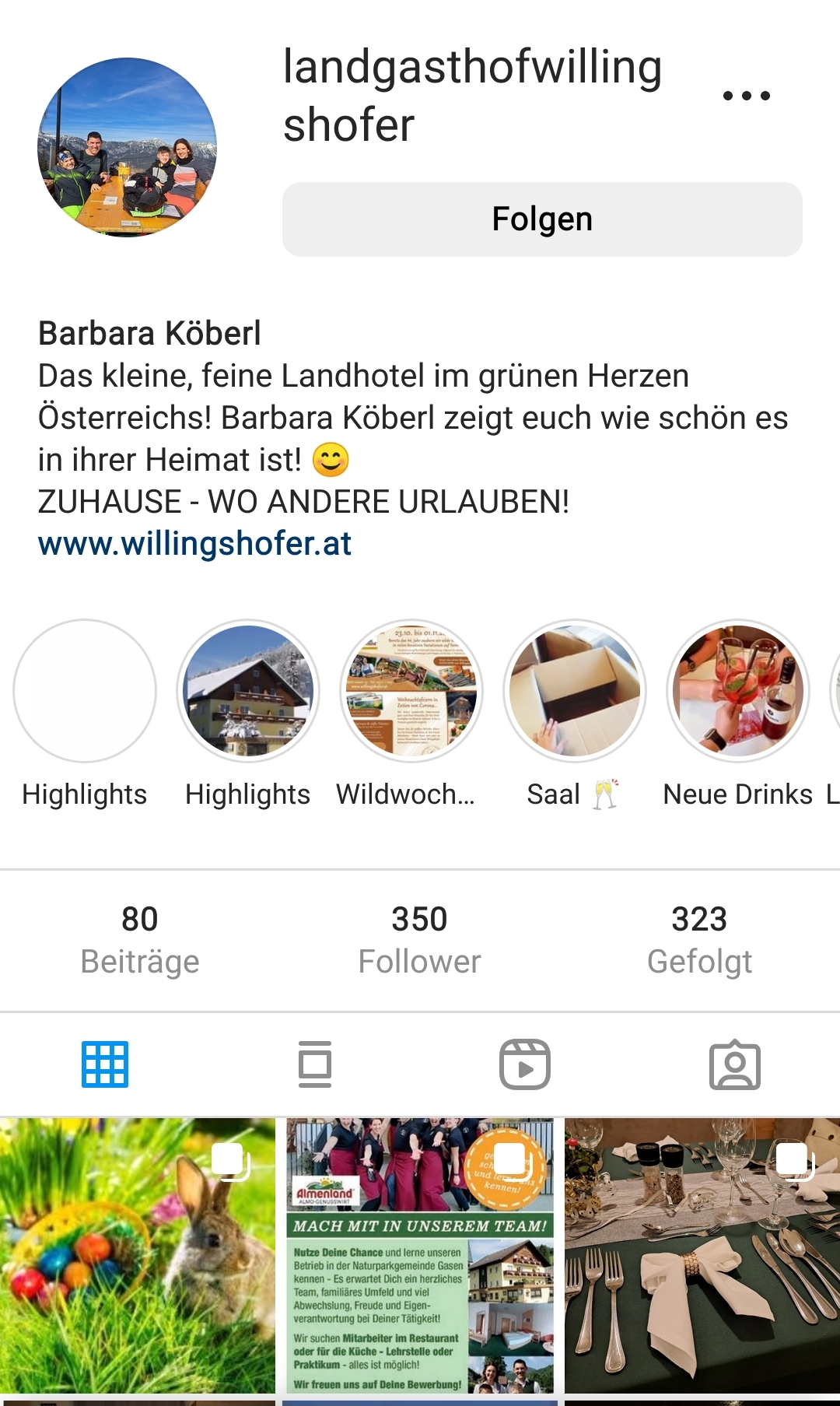Open the Wildwoch... highlight
The image size is (840, 1406).
(x=411, y=691)
